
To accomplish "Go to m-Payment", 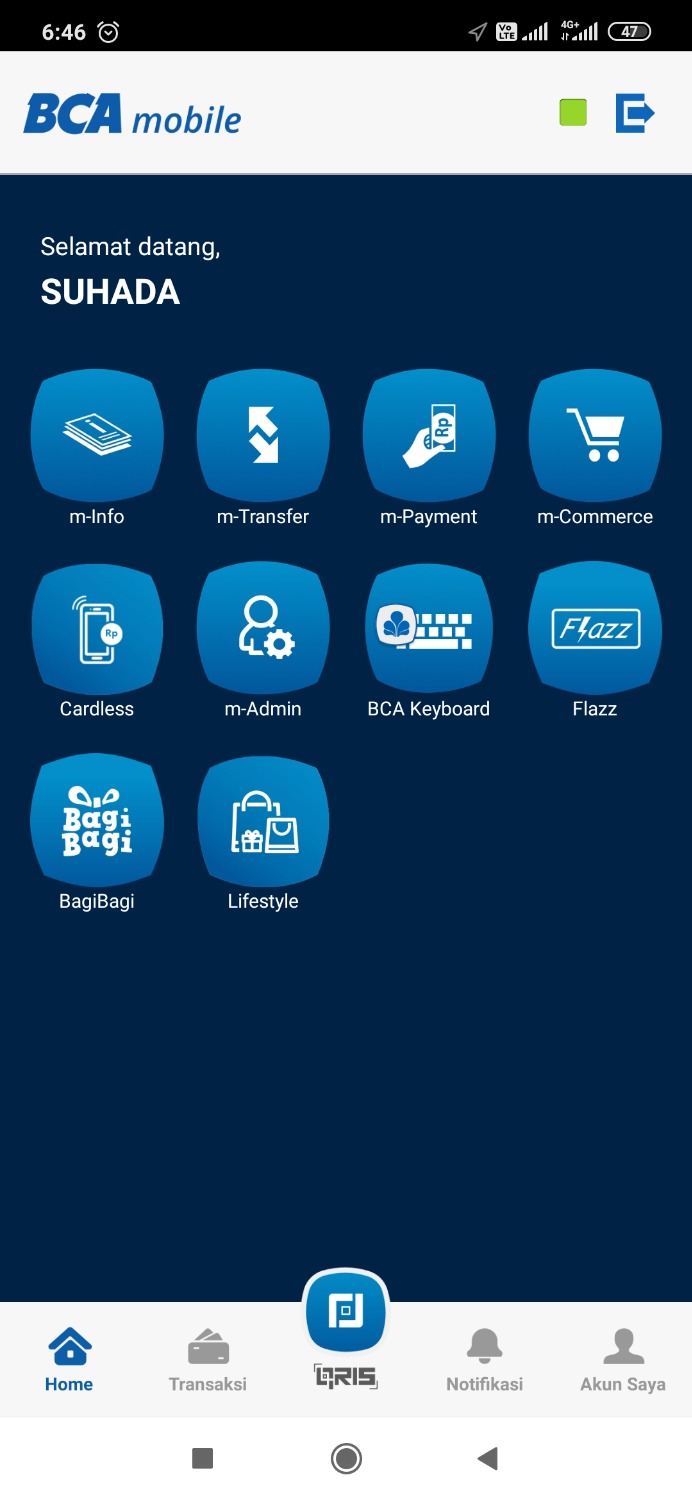I will pyautogui.click(x=429, y=436).
